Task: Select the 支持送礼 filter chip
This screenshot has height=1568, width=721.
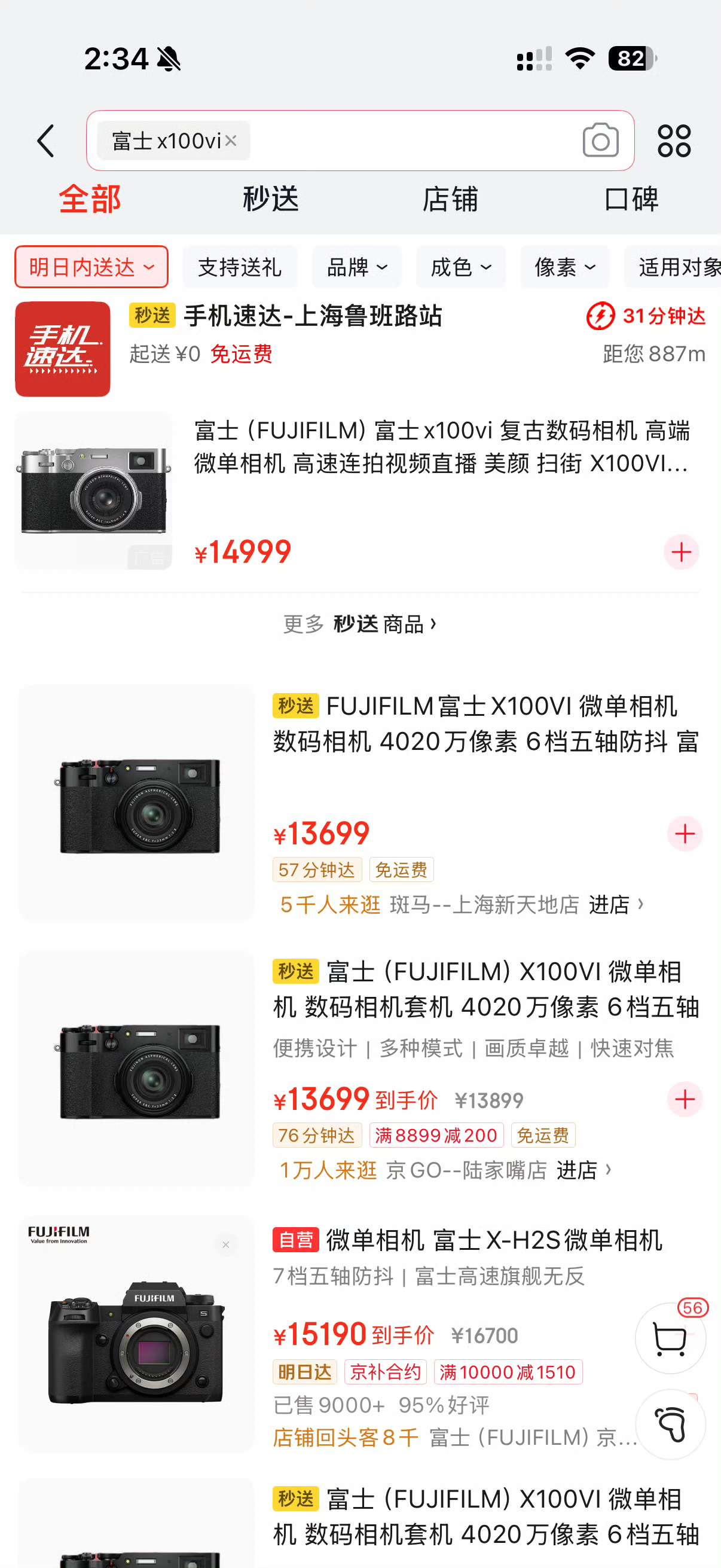Action: 240,267
